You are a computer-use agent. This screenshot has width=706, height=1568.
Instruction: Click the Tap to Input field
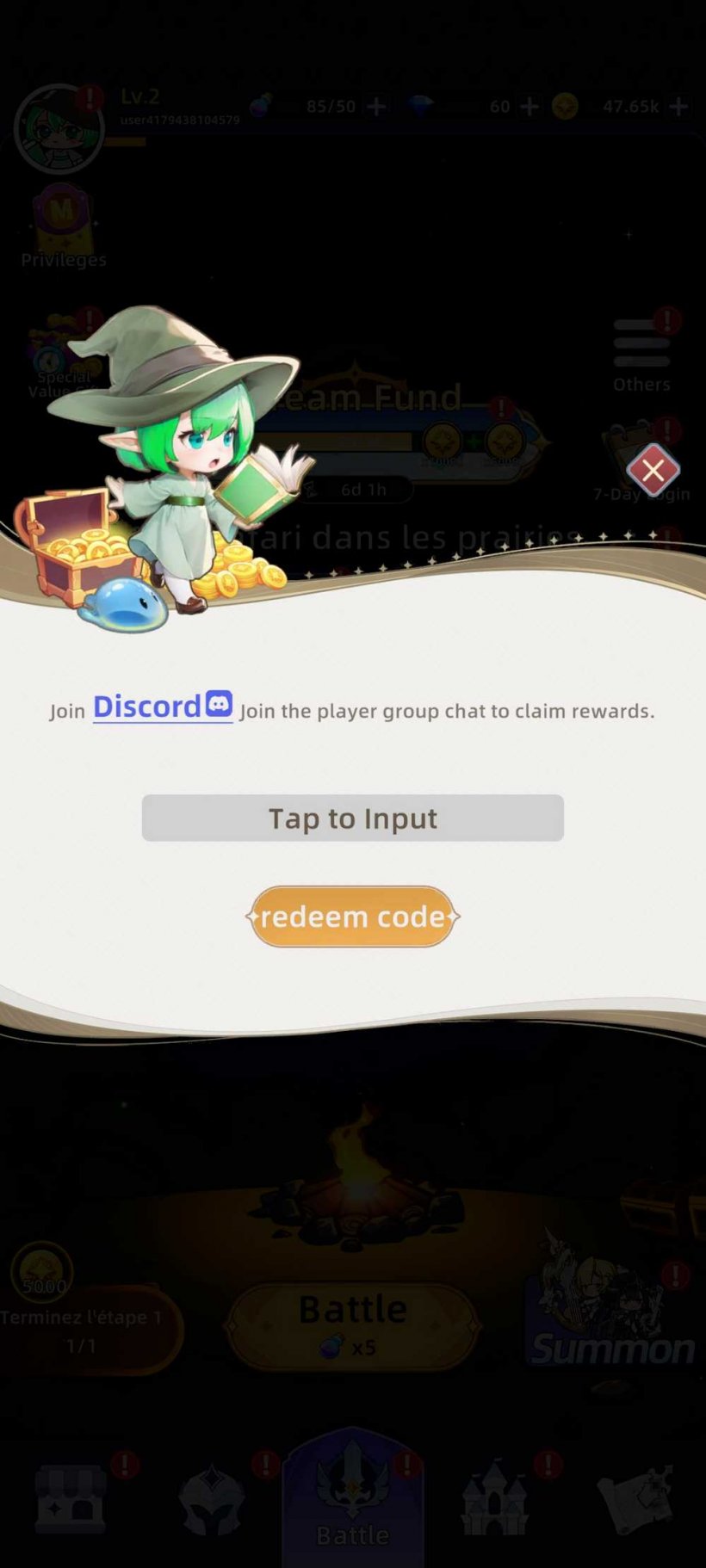353,818
